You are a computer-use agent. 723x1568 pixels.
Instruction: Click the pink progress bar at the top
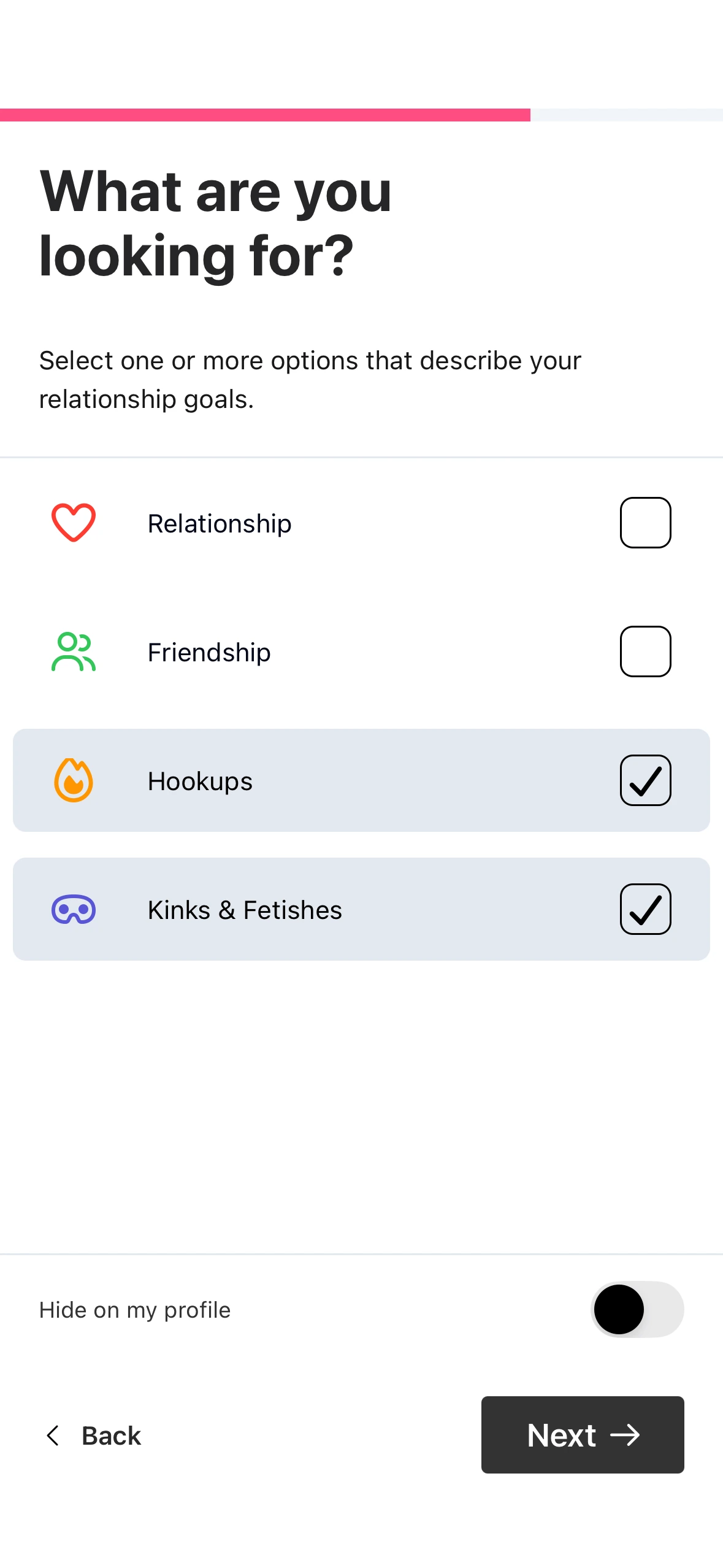point(264,112)
